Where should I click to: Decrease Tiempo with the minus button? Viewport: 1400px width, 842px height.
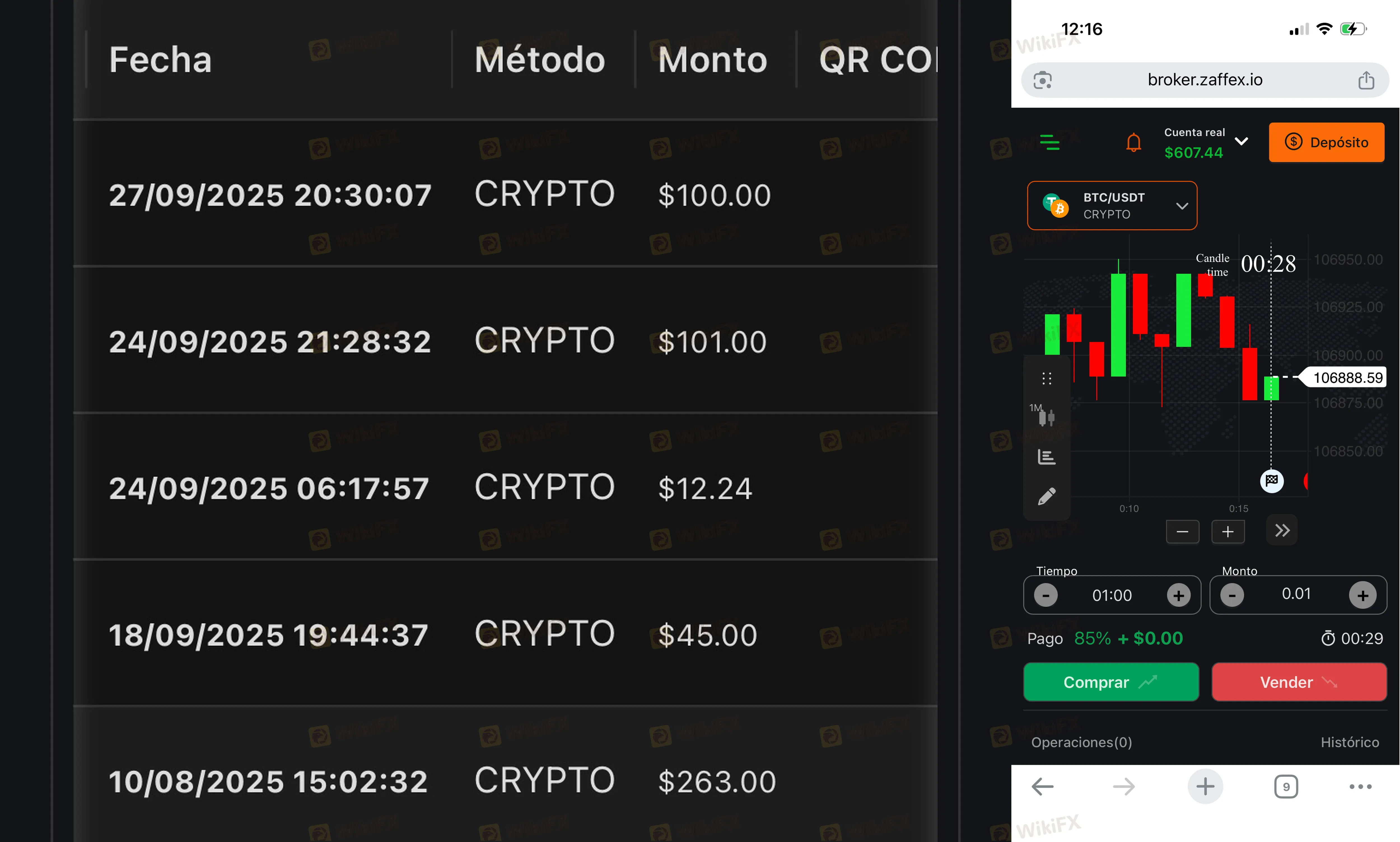pyautogui.click(x=1045, y=595)
